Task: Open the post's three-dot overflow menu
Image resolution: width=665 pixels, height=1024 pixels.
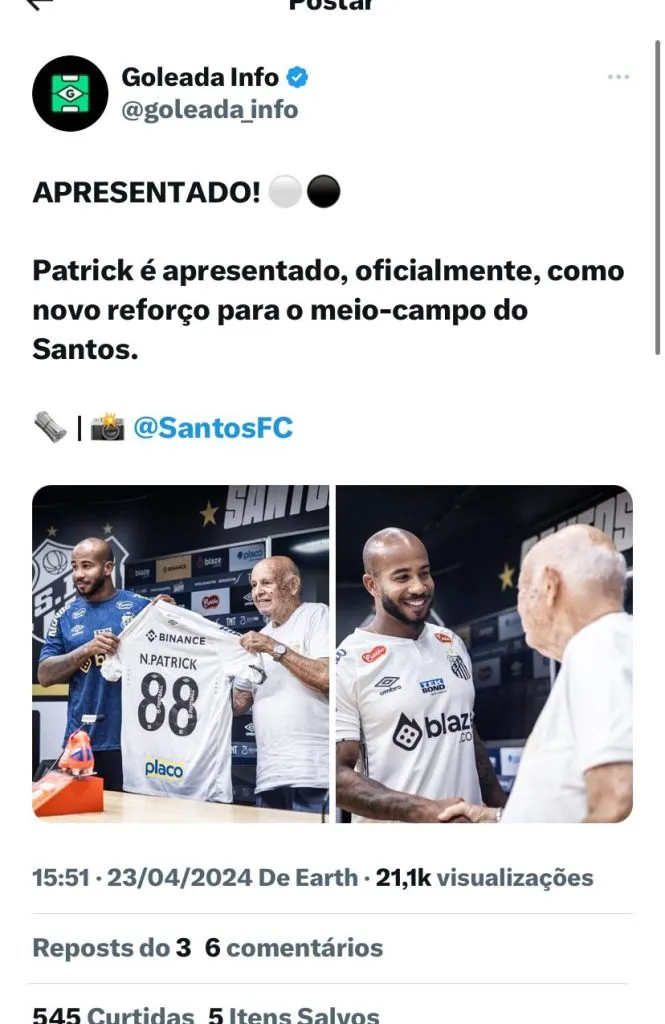Action: [619, 78]
